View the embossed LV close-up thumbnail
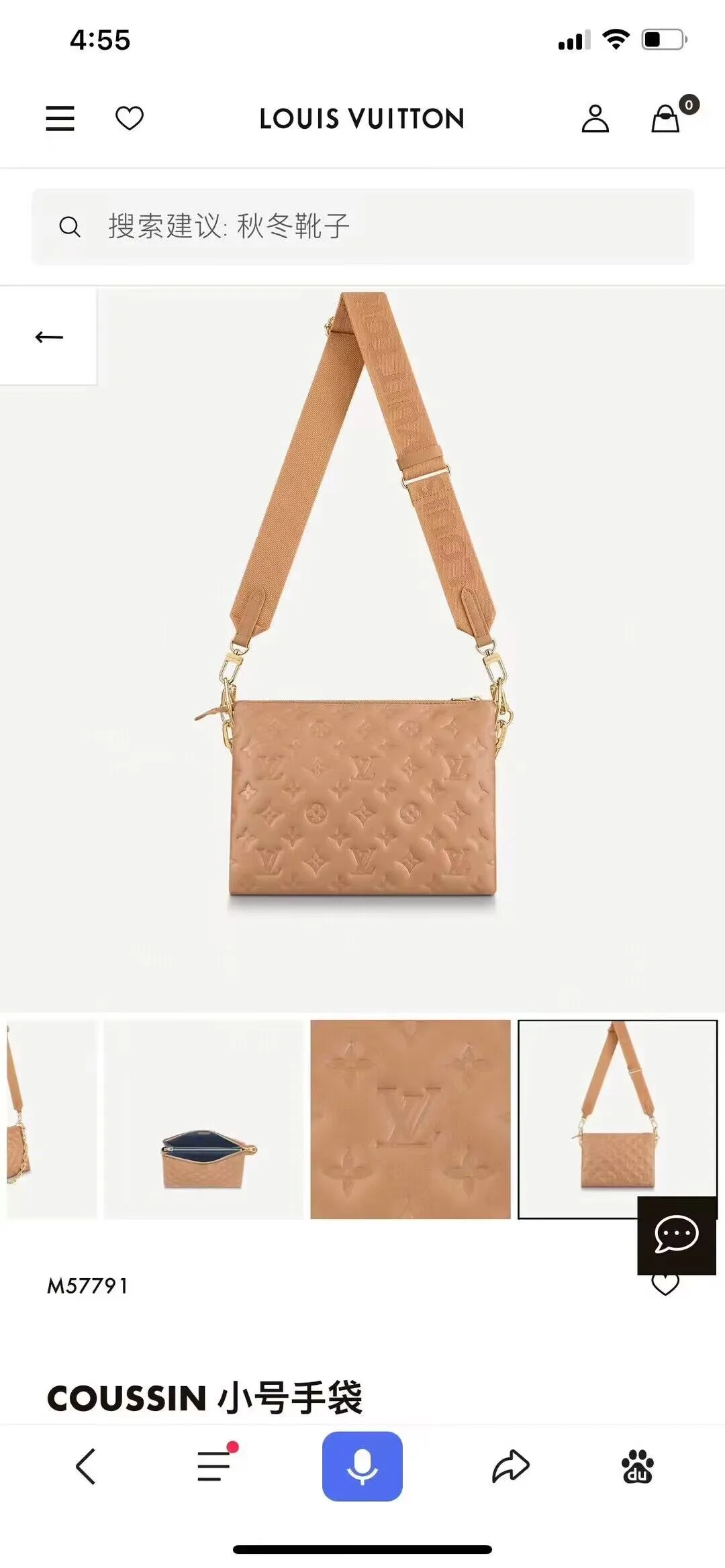725x1568 pixels. (x=410, y=1119)
